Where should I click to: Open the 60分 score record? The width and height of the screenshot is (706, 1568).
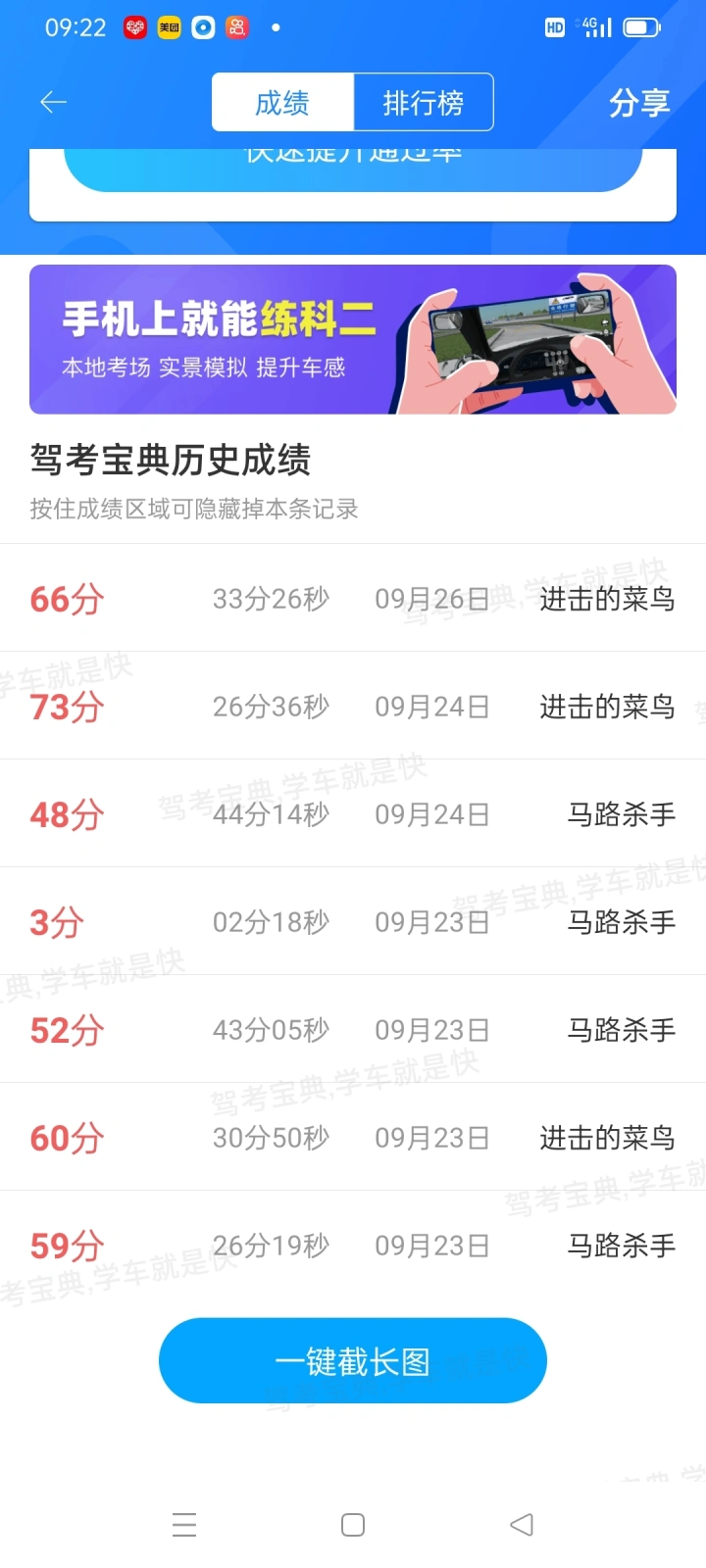pyautogui.click(x=353, y=1137)
